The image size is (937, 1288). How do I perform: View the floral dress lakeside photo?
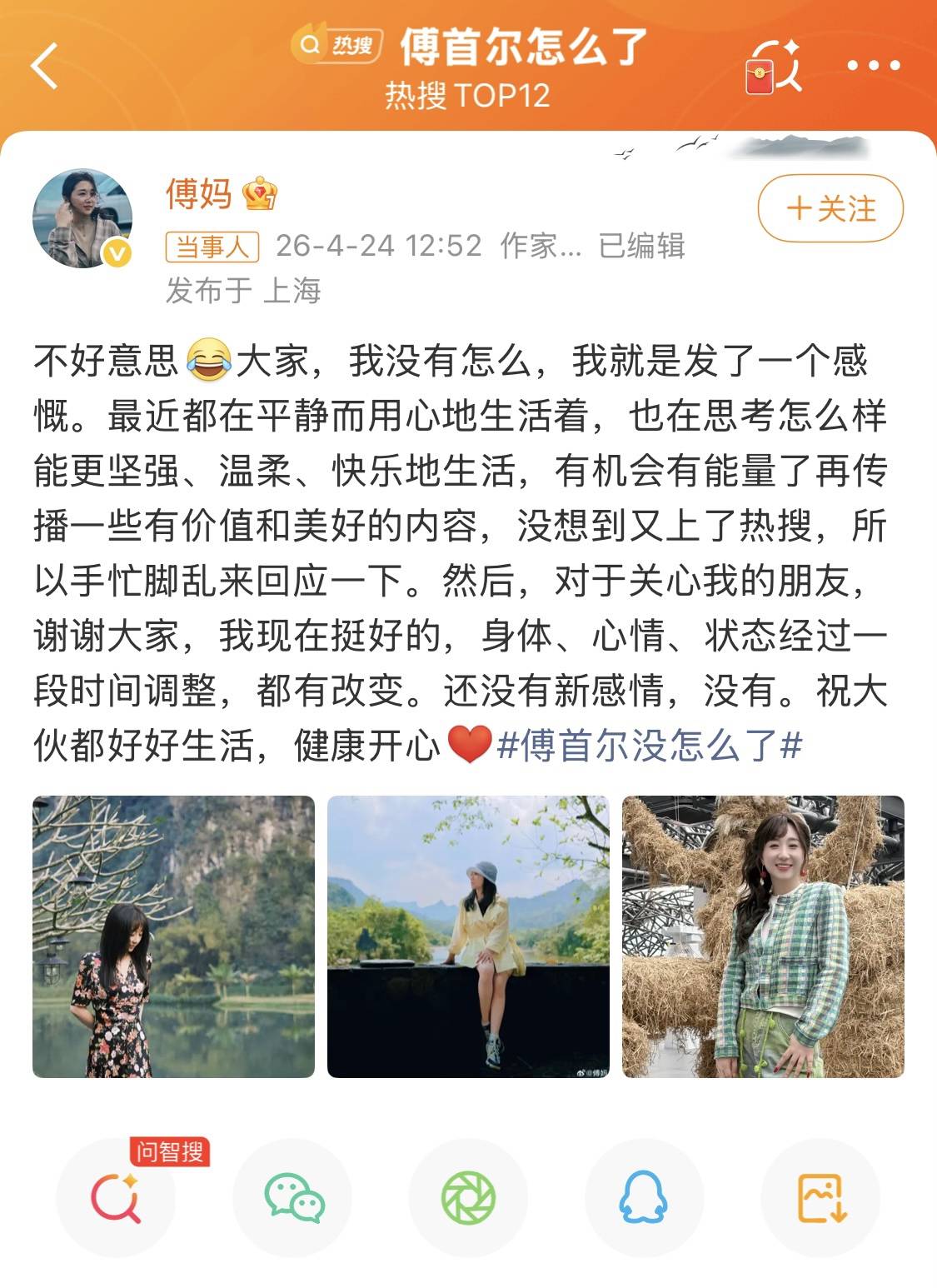[x=173, y=936]
